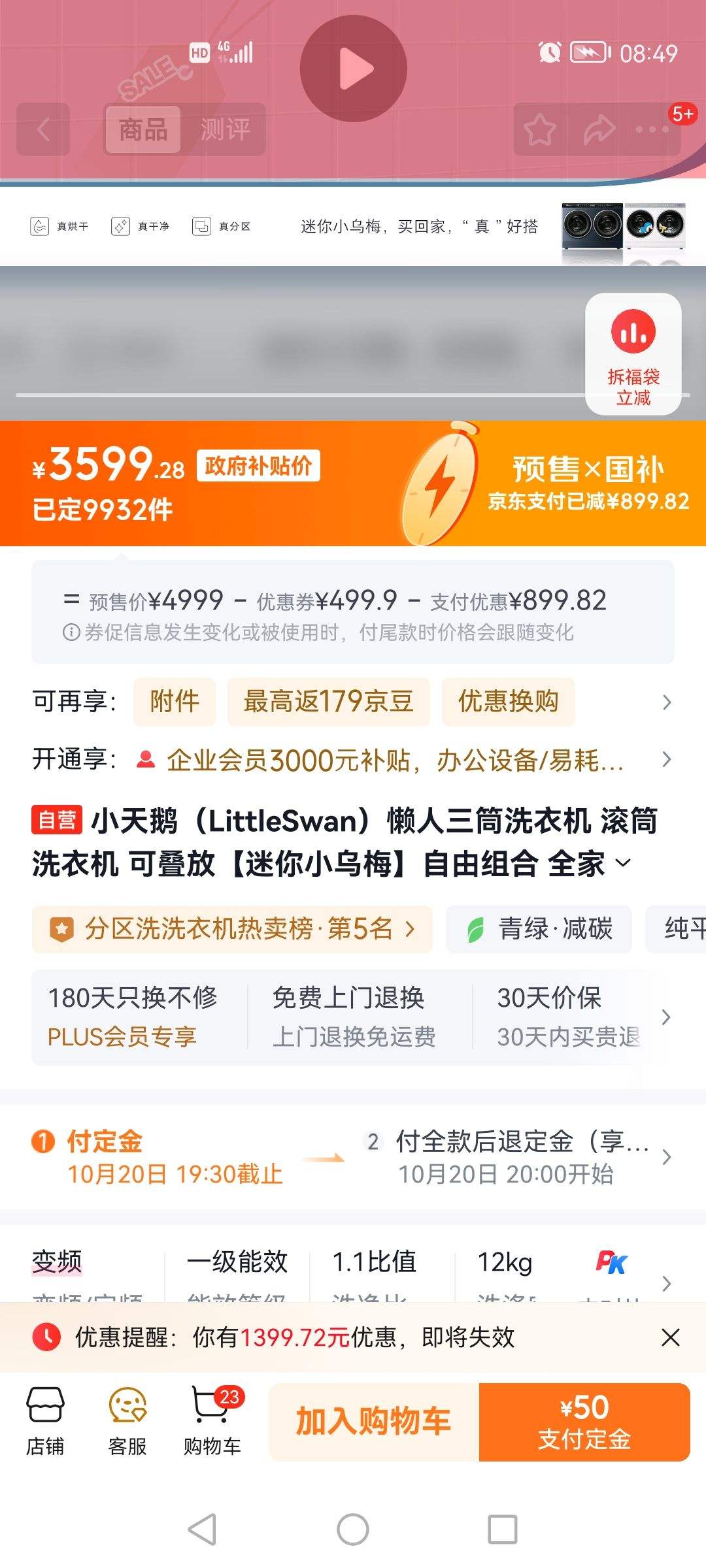This screenshot has height=1568, width=706.
Task: Expand the full product title
Action: pos(624,863)
